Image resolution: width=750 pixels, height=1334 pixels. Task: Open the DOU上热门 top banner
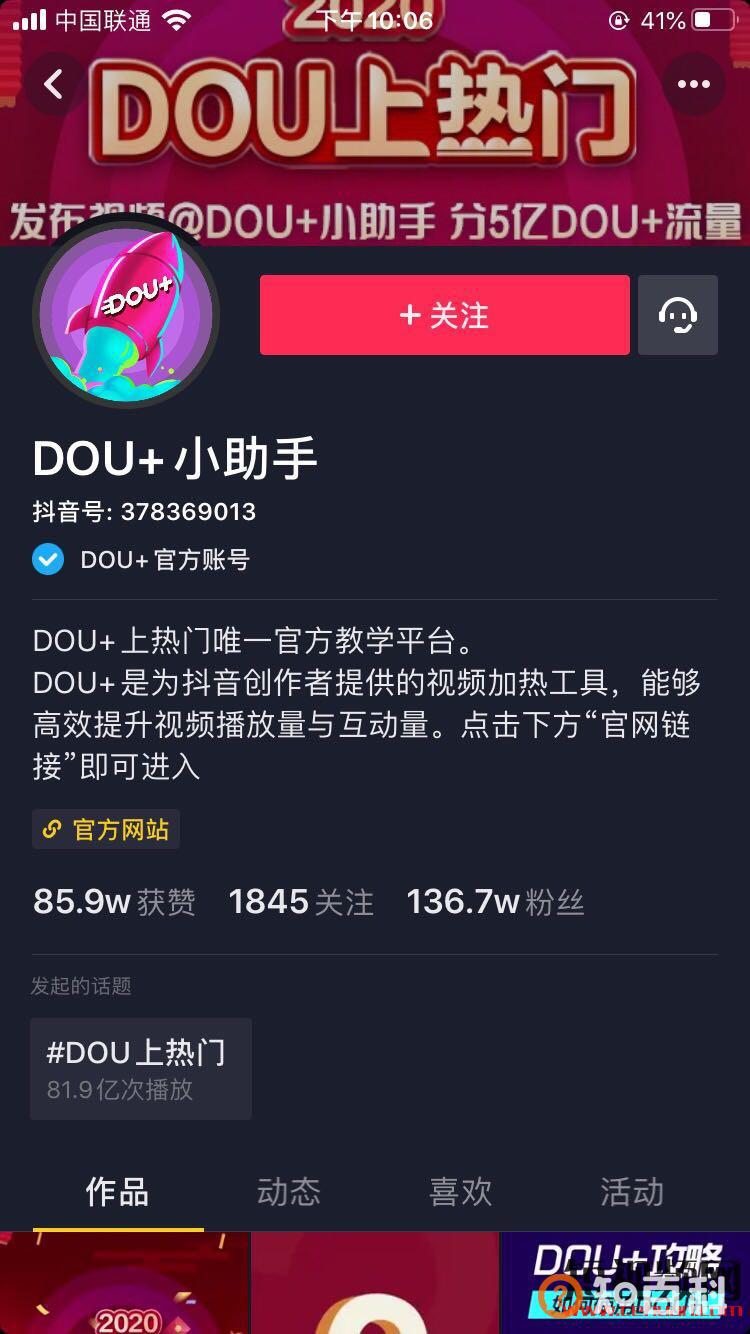click(x=375, y=150)
